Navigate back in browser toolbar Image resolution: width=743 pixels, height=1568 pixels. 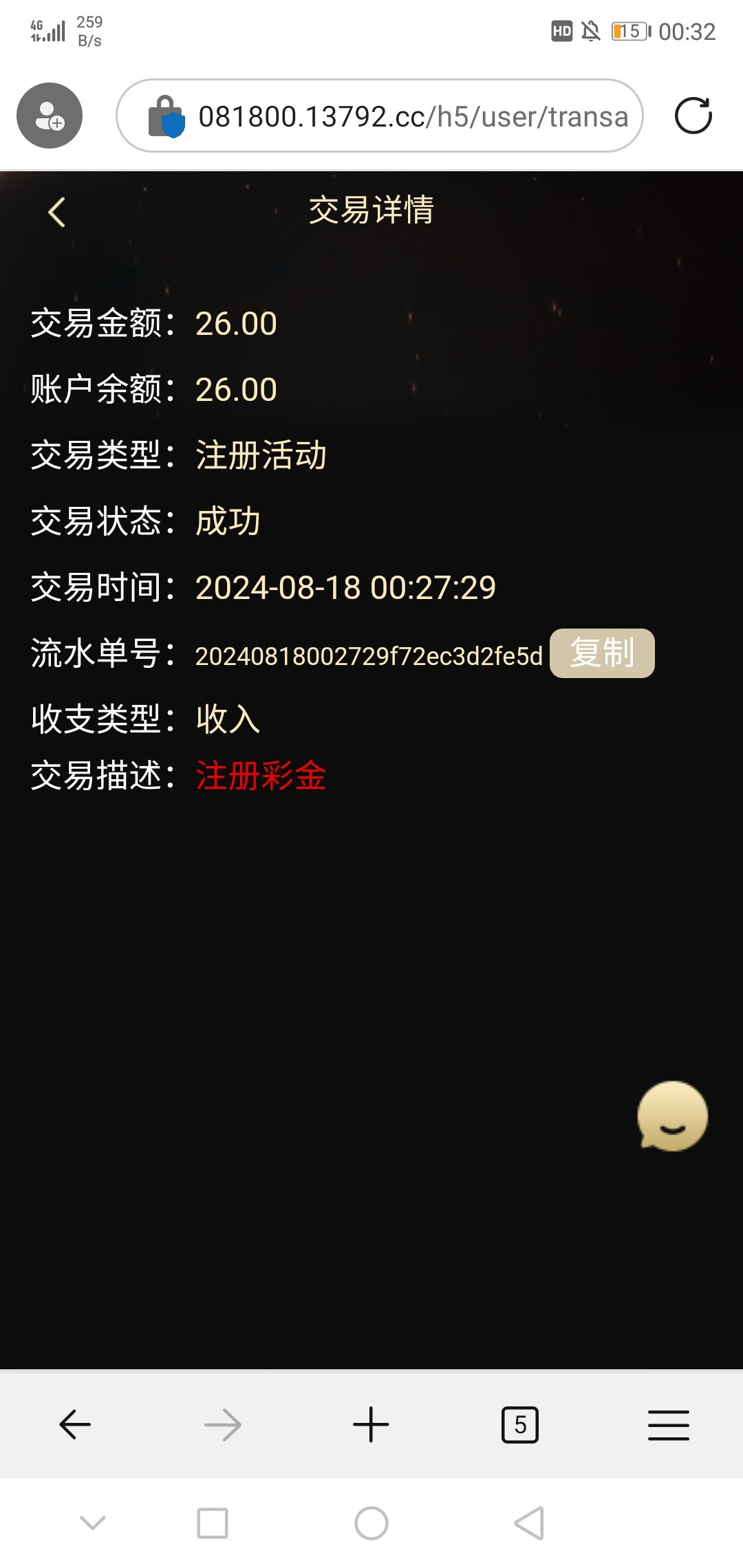pos(75,1424)
